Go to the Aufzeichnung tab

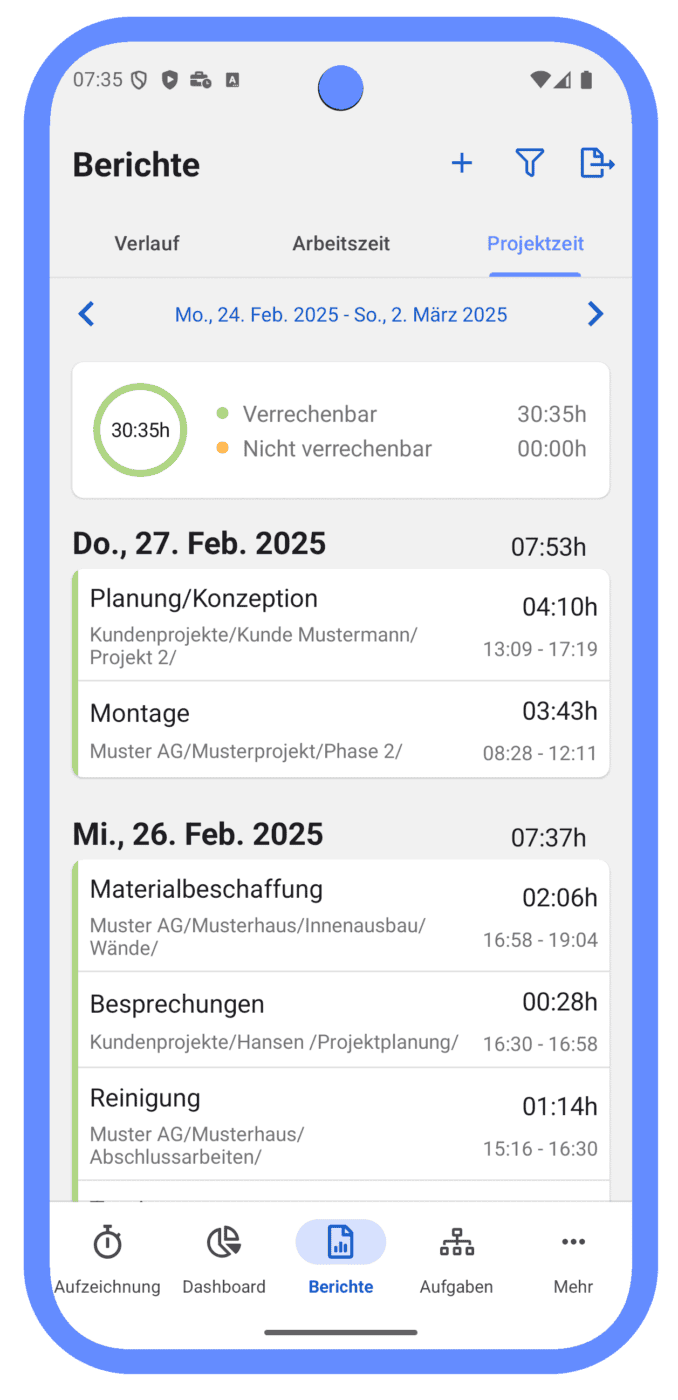pos(107,1258)
